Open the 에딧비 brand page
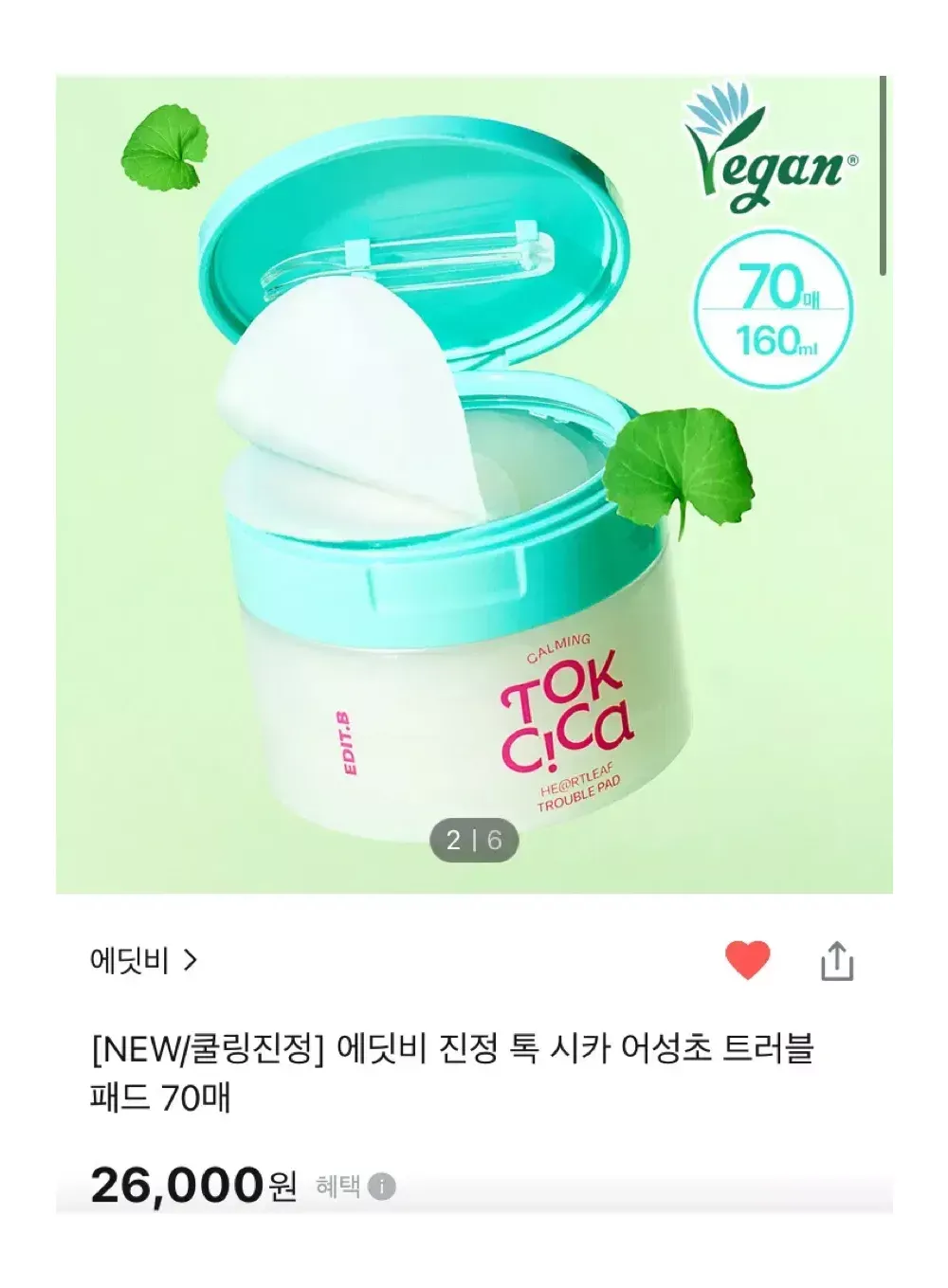Image resolution: width=948 pixels, height=1288 pixels. click(x=143, y=961)
